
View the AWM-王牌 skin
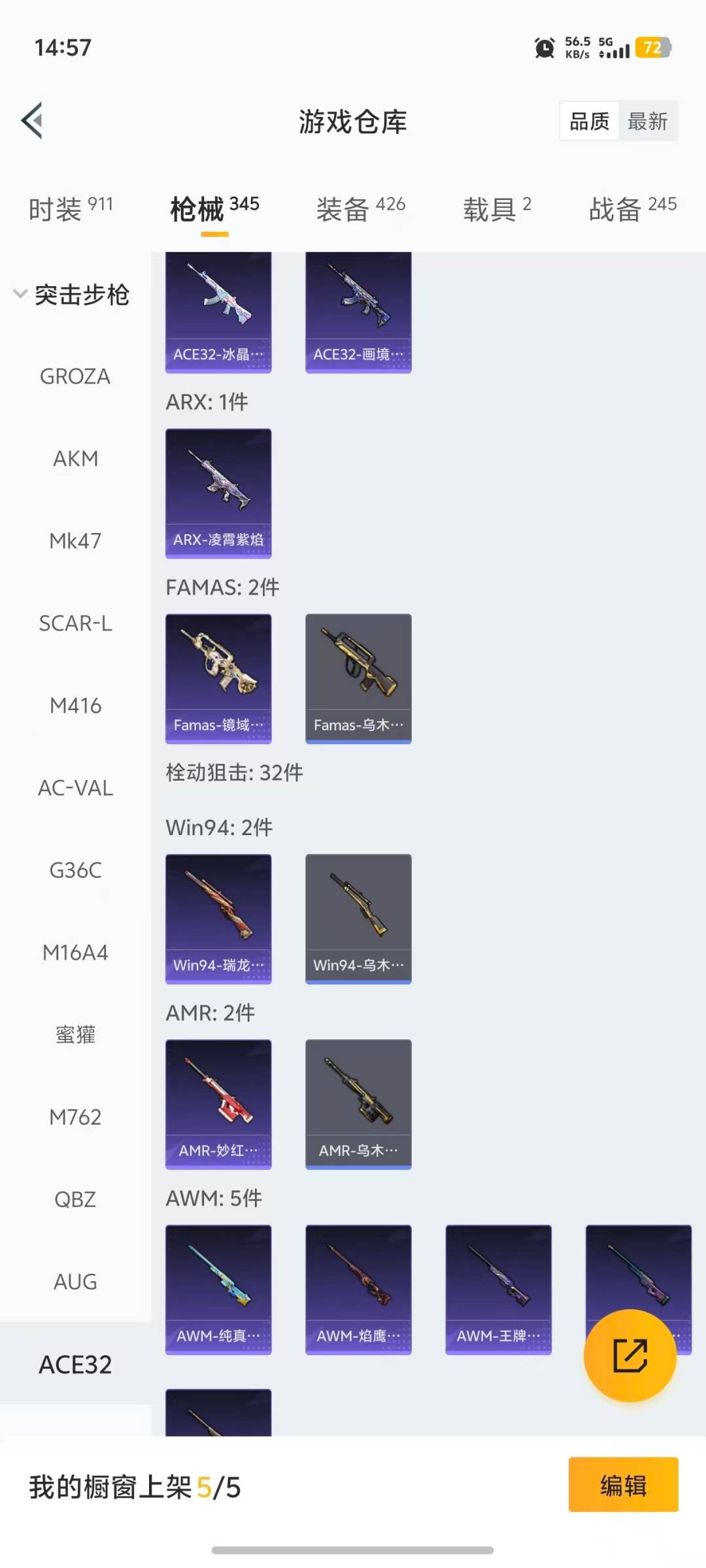[x=498, y=1289]
